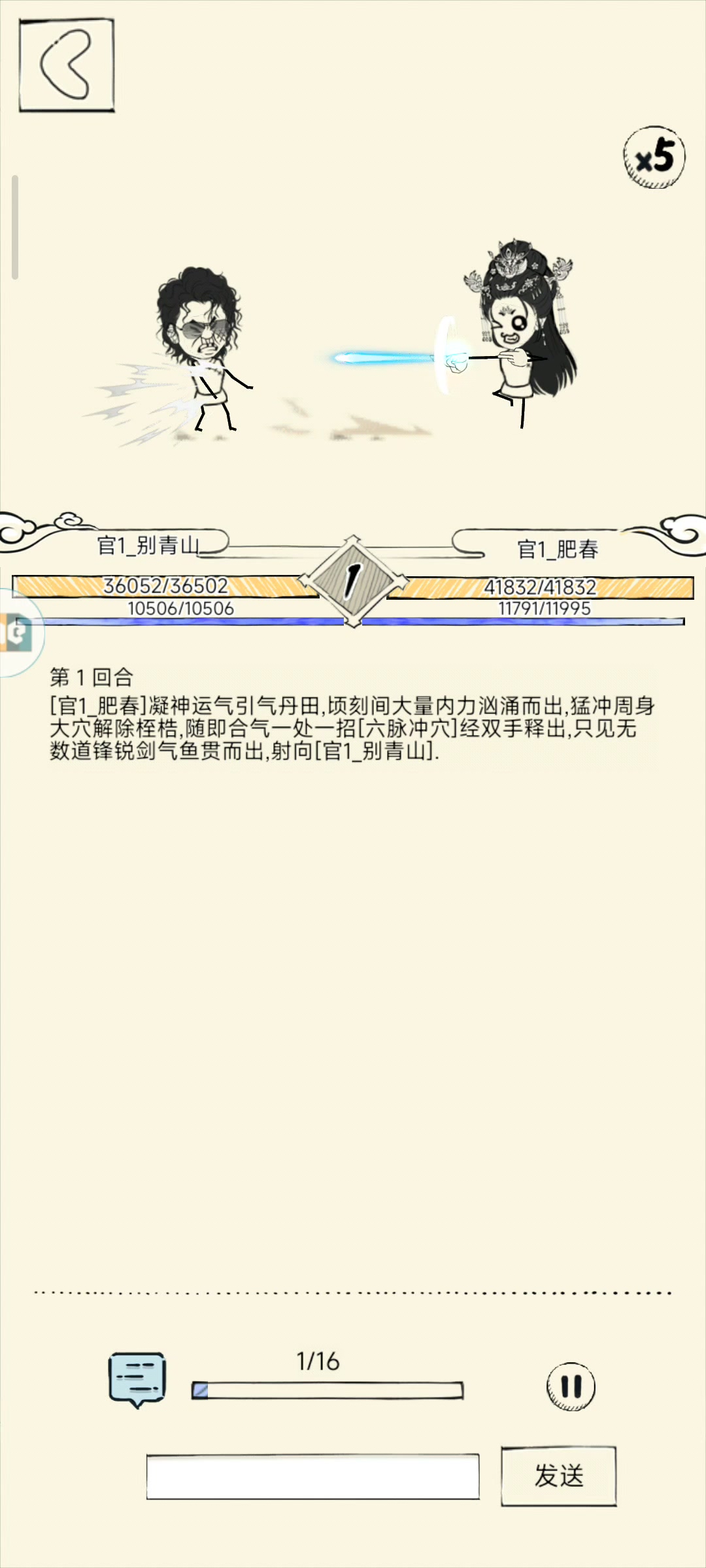Image resolution: width=706 pixels, height=1568 pixels.
Task: Focus the message input field
Action: coord(312,1477)
